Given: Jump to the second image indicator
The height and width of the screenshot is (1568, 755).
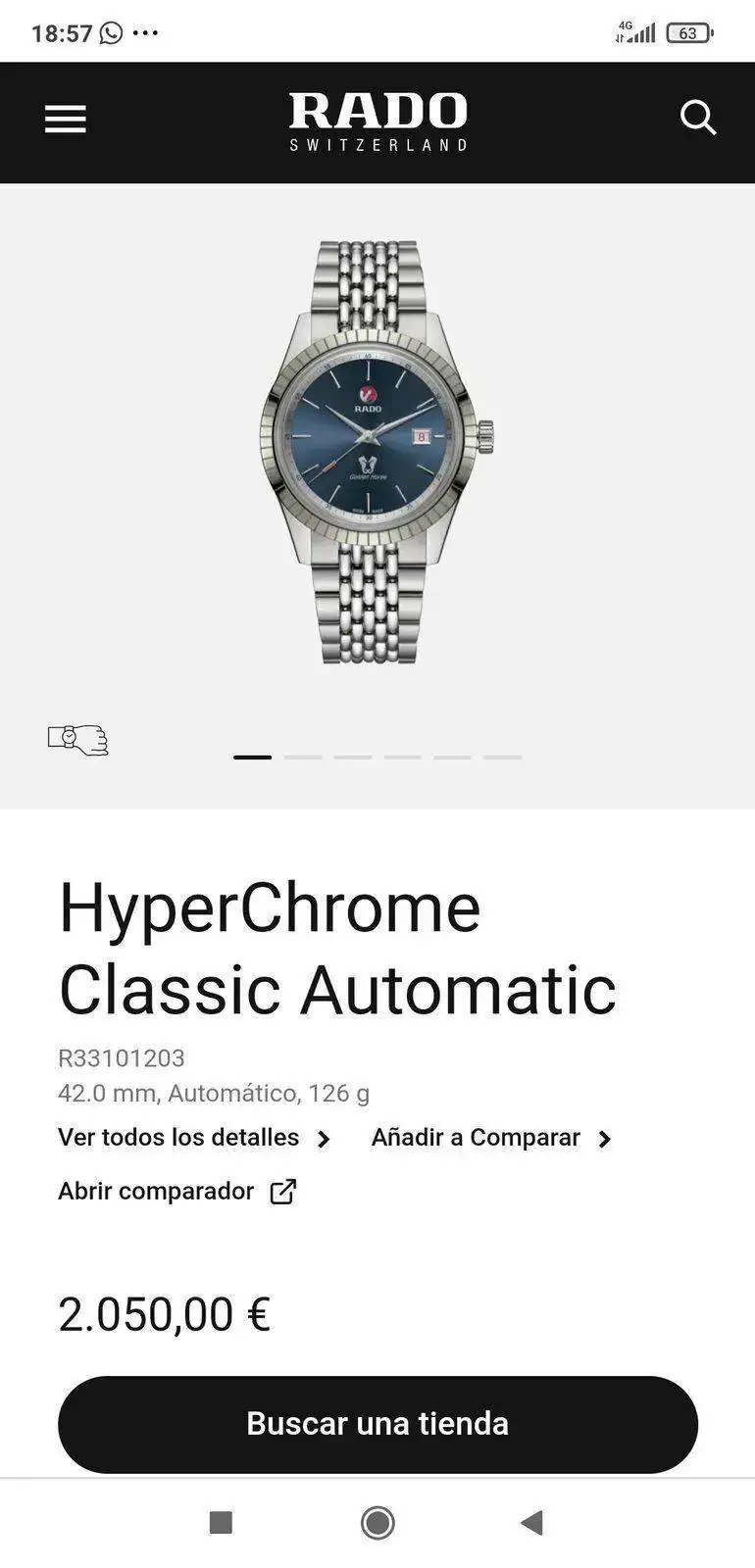Looking at the screenshot, I should click(x=303, y=758).
